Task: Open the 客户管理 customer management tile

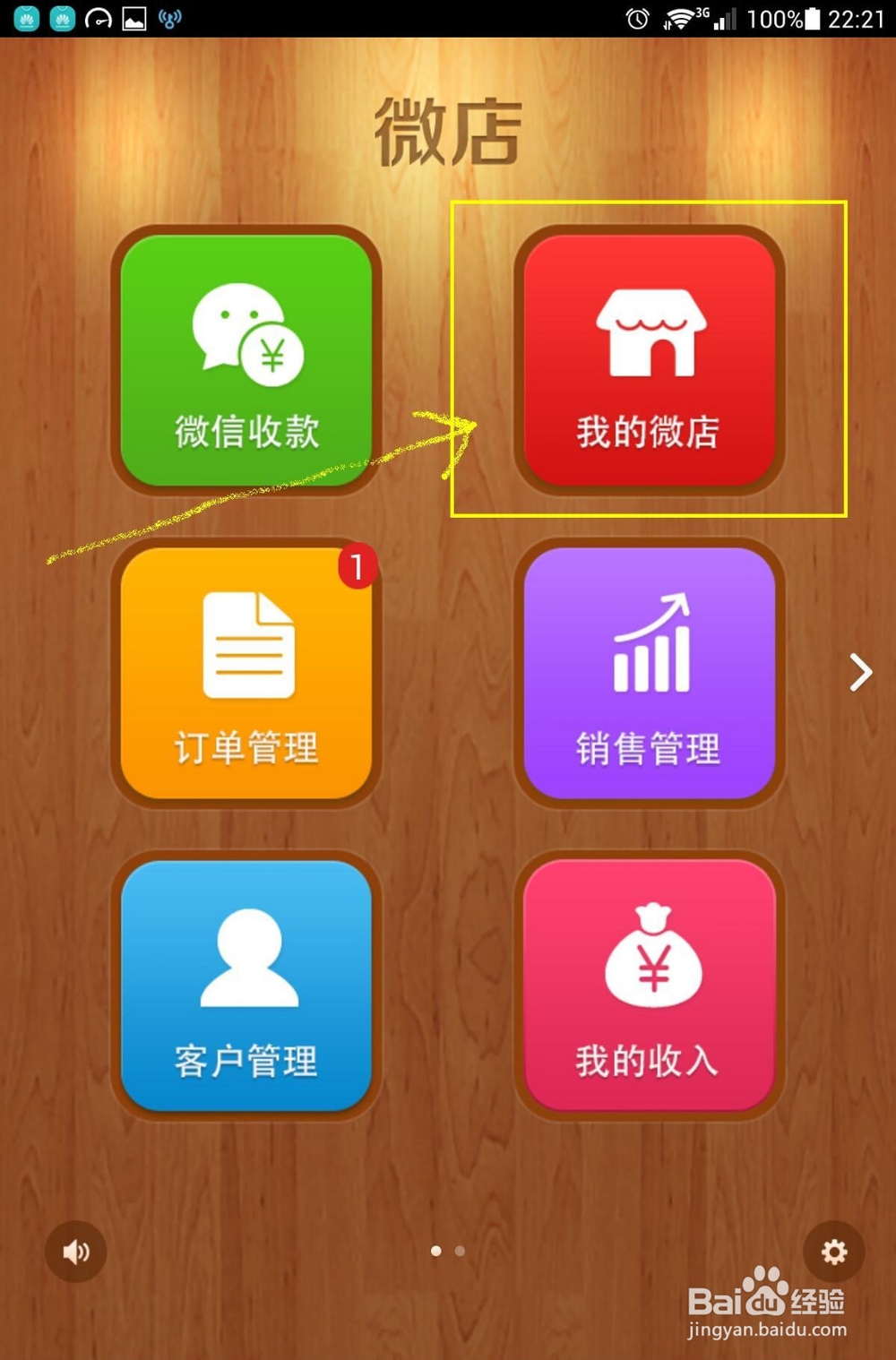Action: [246, 986]
